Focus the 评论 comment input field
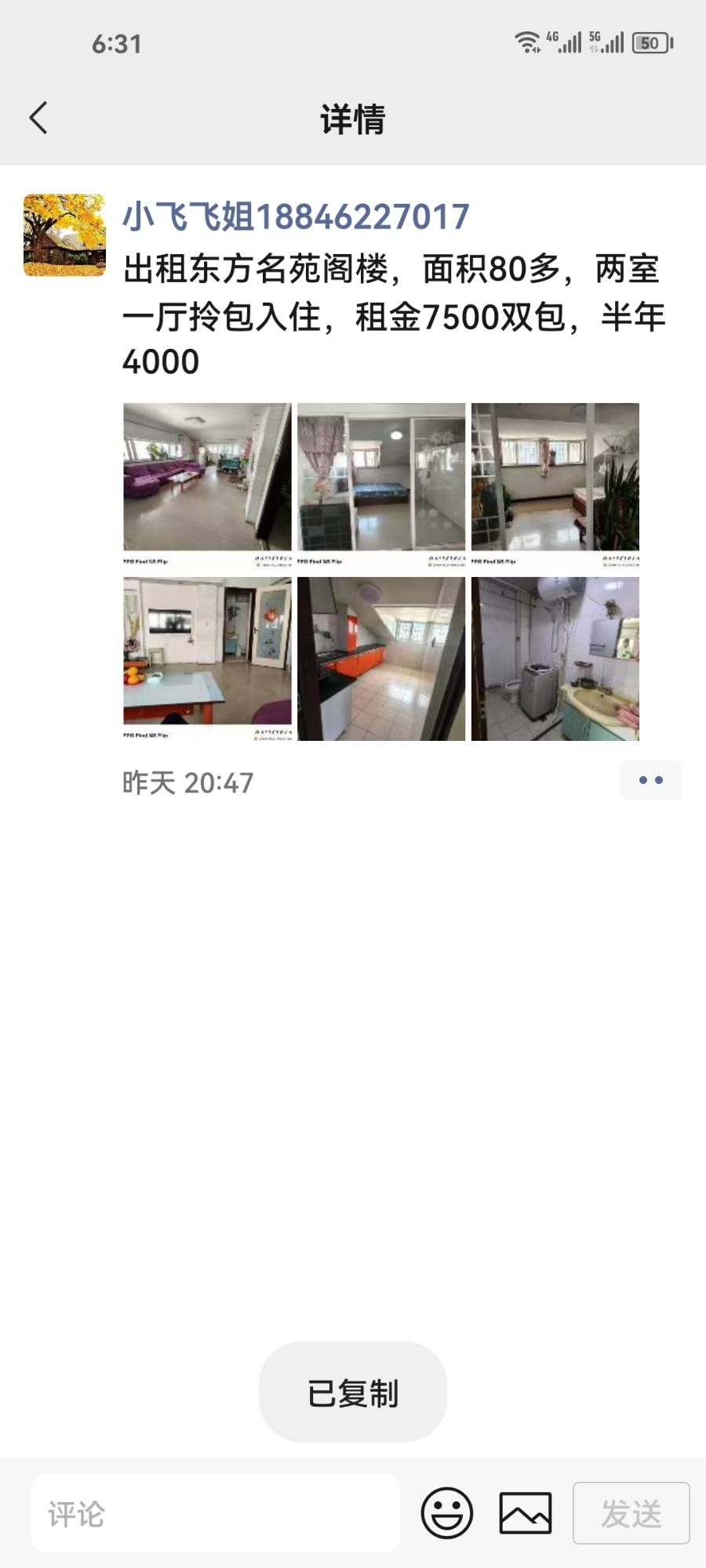The height and width of the screenshot is (1568, 706). (216, 1513)
